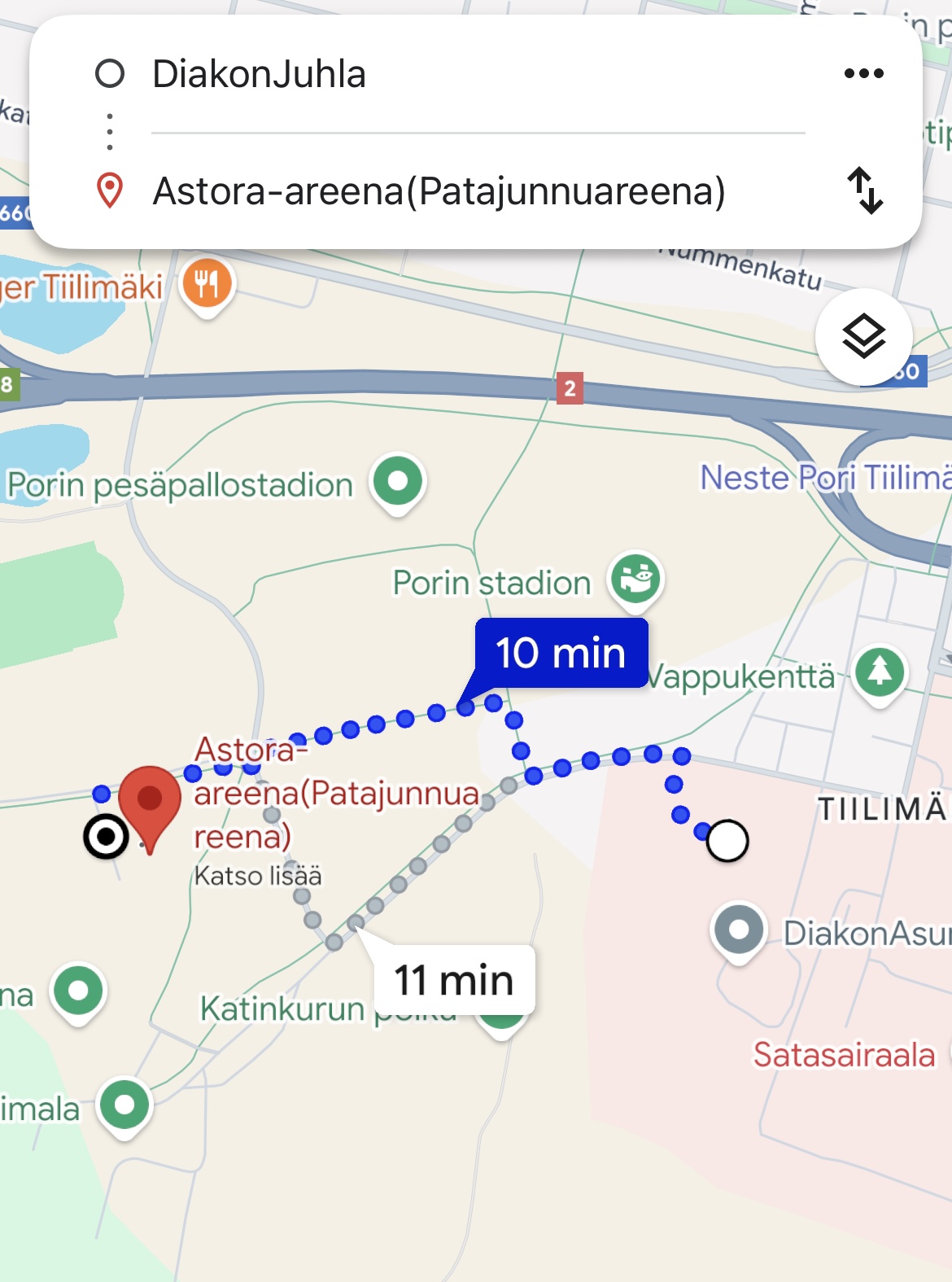Open the three-dot overflow menu
The width and height of the screenshot is (952, 1282).
(863, 73)
